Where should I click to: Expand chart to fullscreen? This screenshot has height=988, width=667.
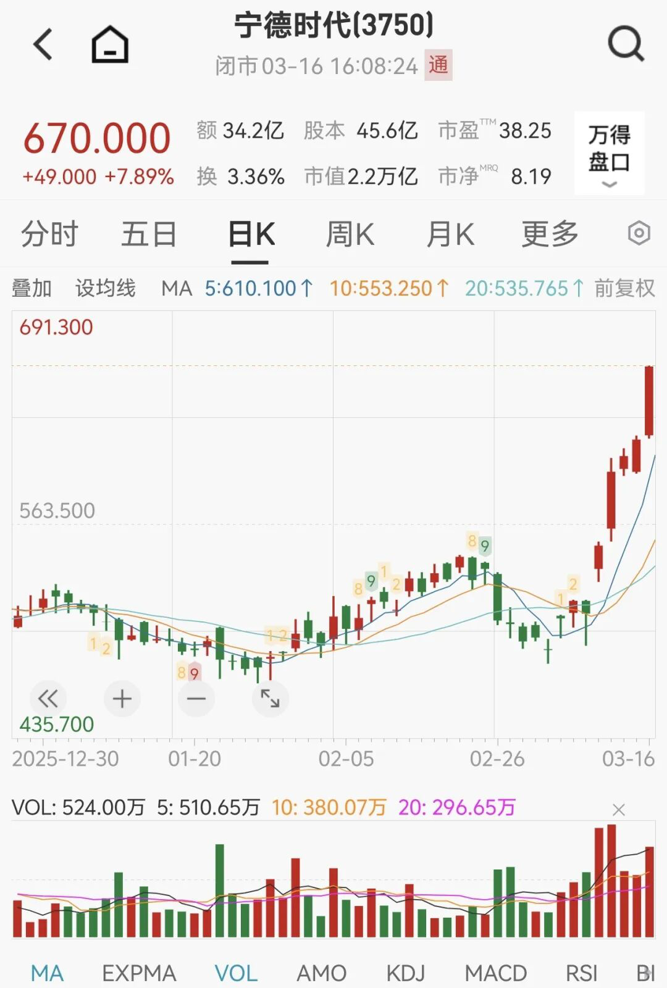click(x=269, y=698)
